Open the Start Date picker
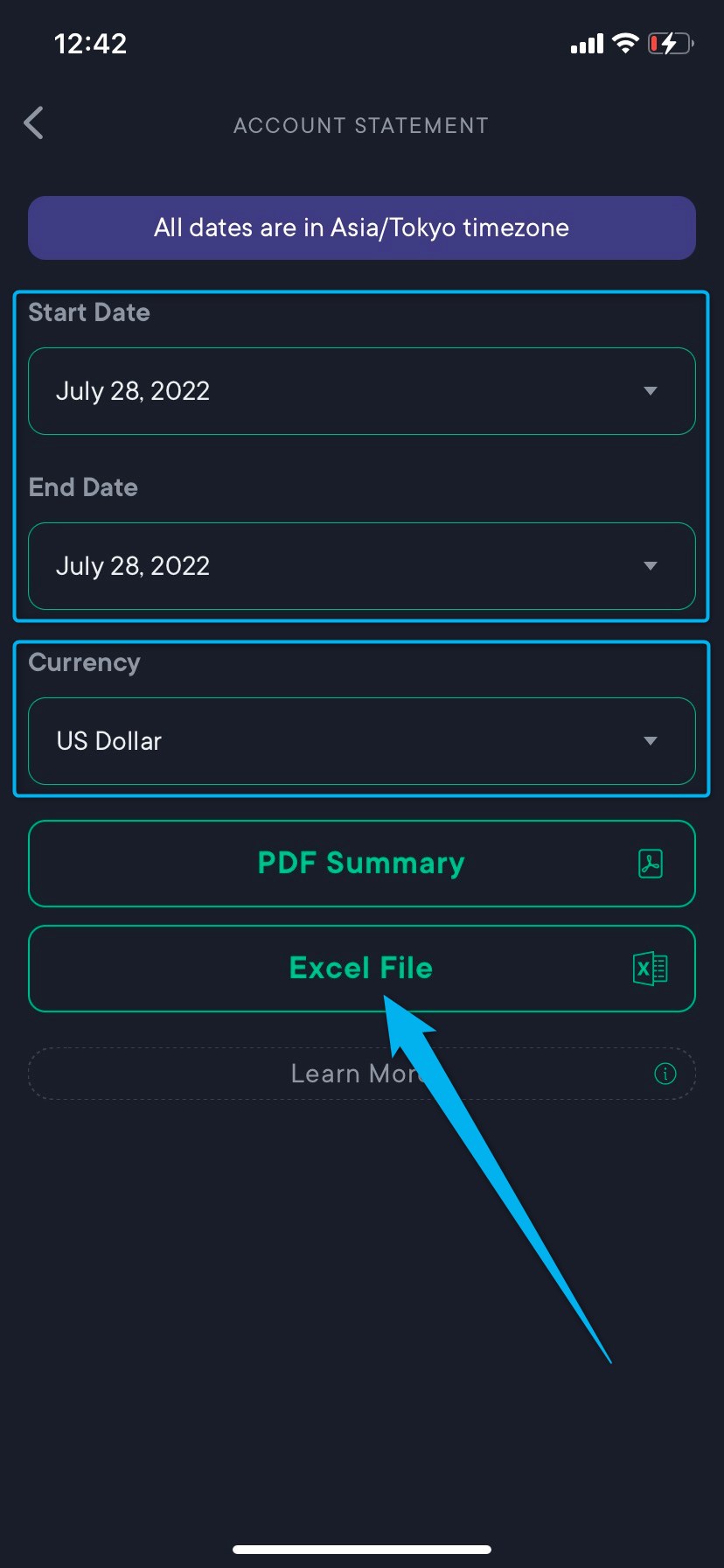Viewport: 724px width, 1568px height. 361,391
